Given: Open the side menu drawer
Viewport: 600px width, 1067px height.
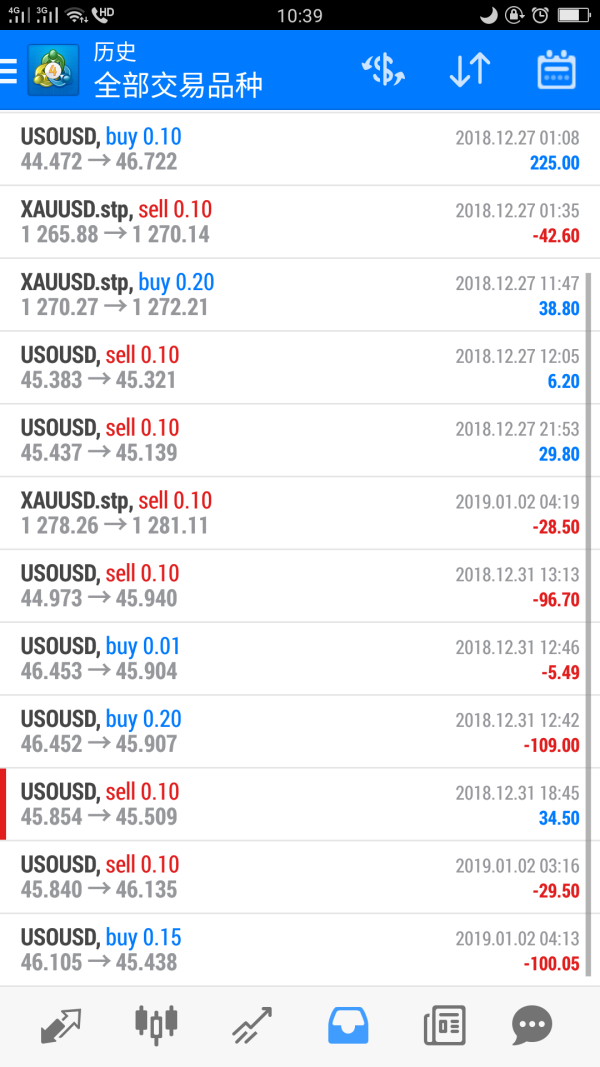Looking at the screenshot, I should 10,71.
